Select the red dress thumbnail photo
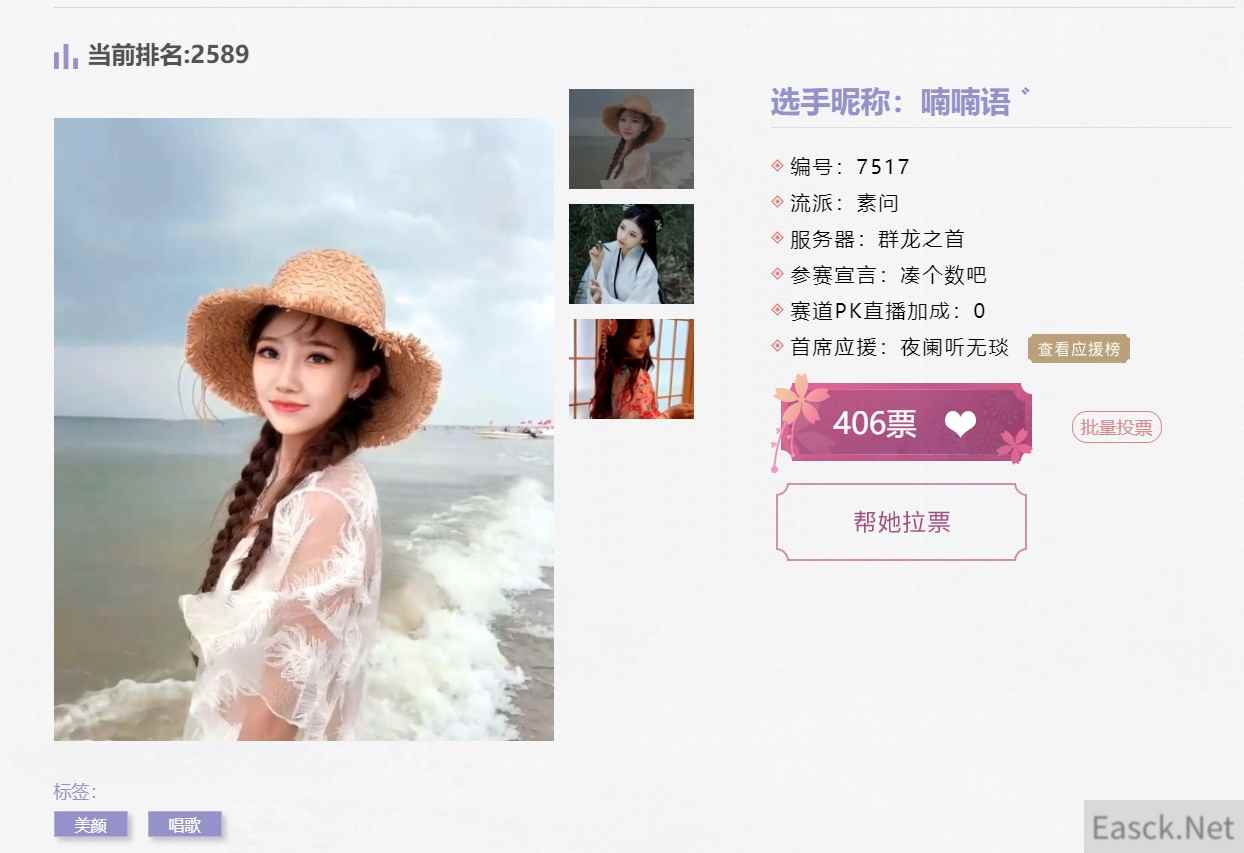The height and width of the screenshot is (853, 1244). pyautogui.click(x=631, y=369)
